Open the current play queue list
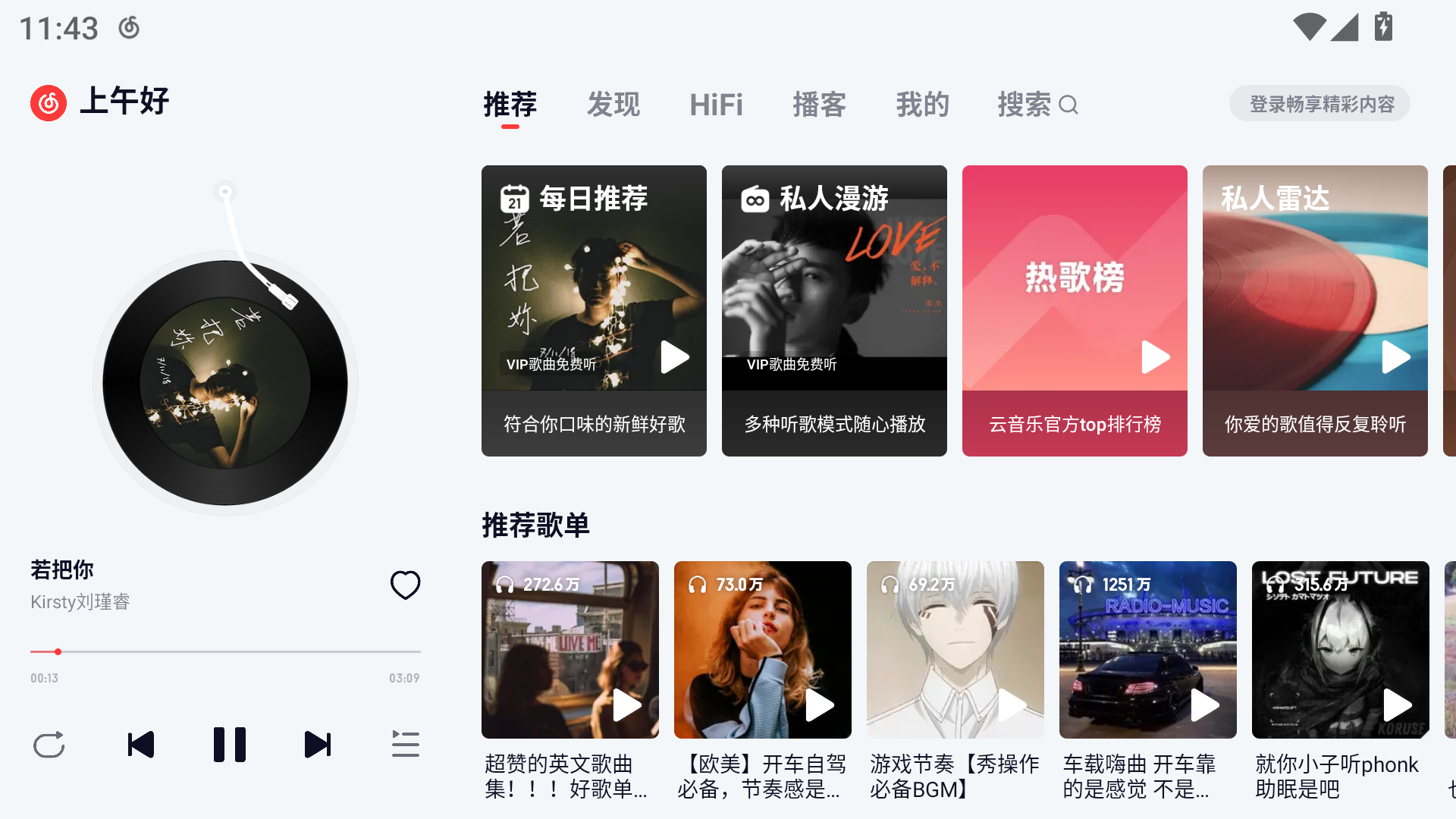 tap(405, 745)
